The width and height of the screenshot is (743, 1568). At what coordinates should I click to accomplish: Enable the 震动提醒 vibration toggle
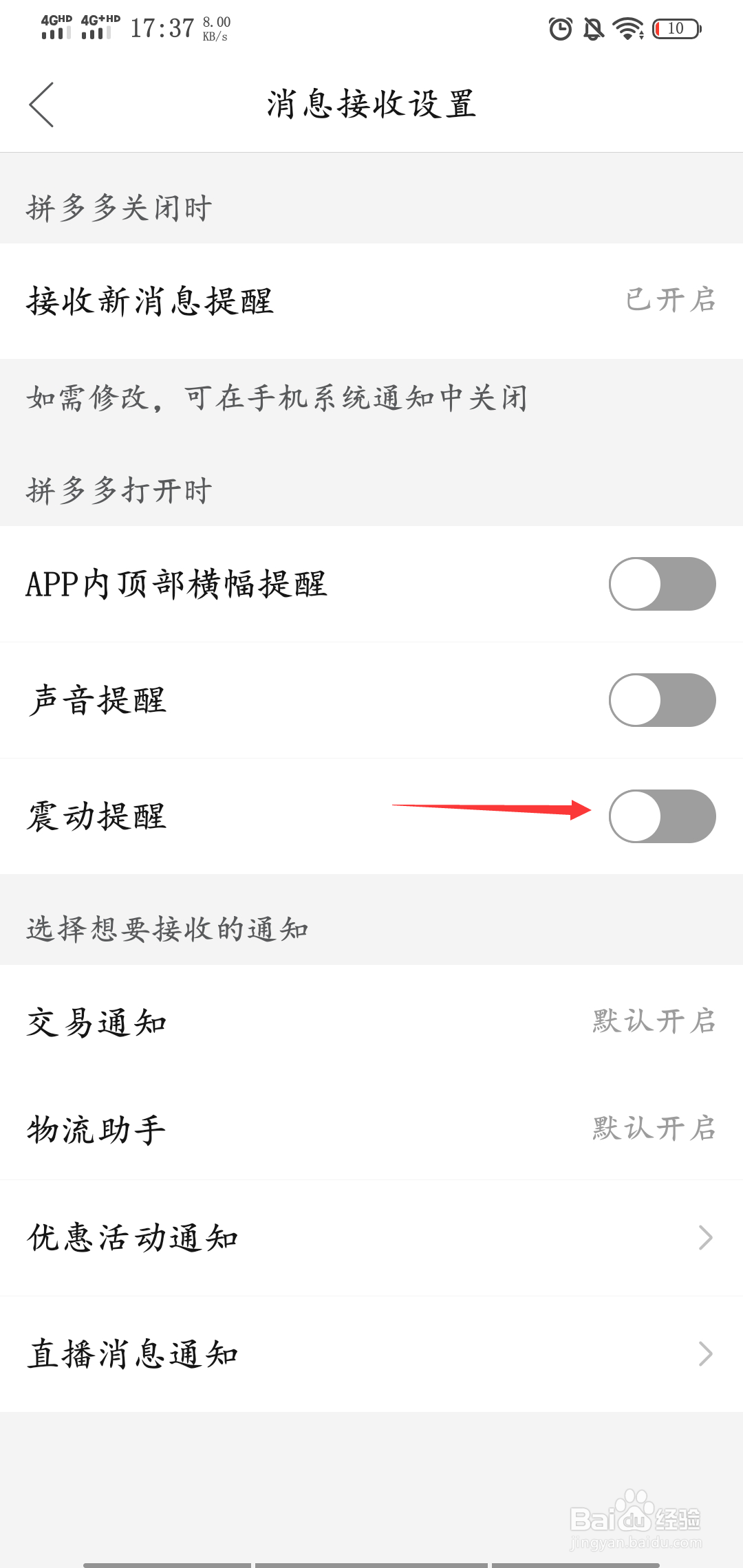tap(663, 816)
